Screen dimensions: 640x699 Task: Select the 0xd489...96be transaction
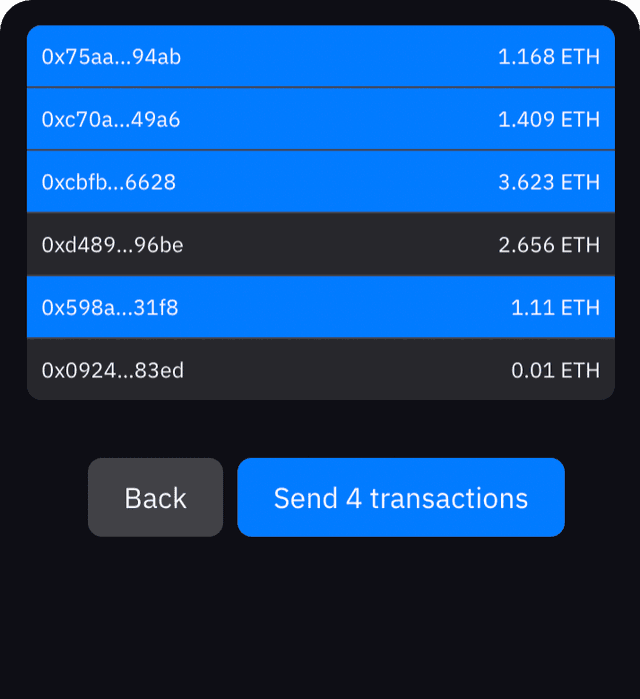[320, 244]
